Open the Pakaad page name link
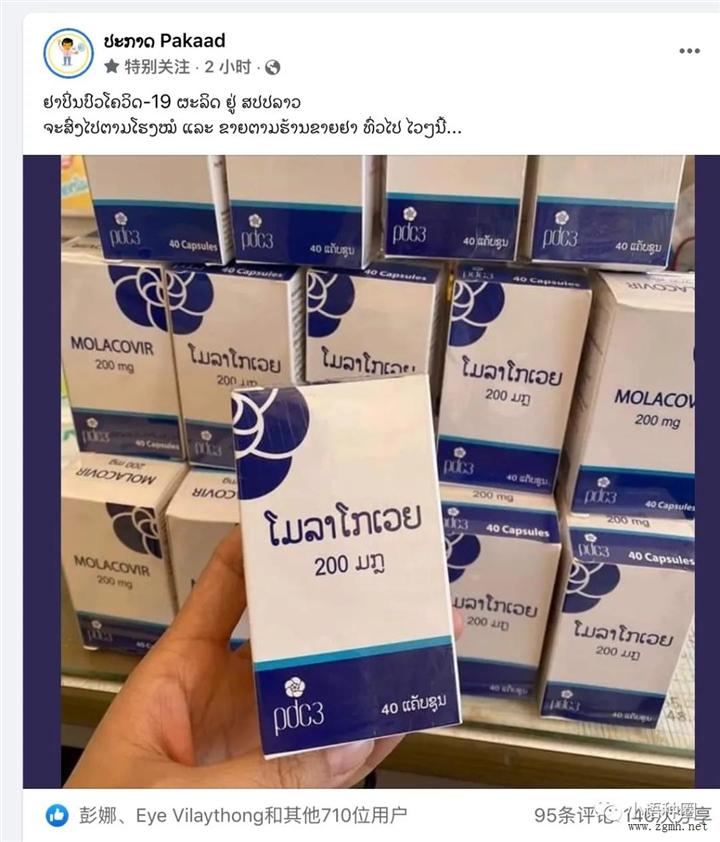720x842 pixels. pos(163,41)
